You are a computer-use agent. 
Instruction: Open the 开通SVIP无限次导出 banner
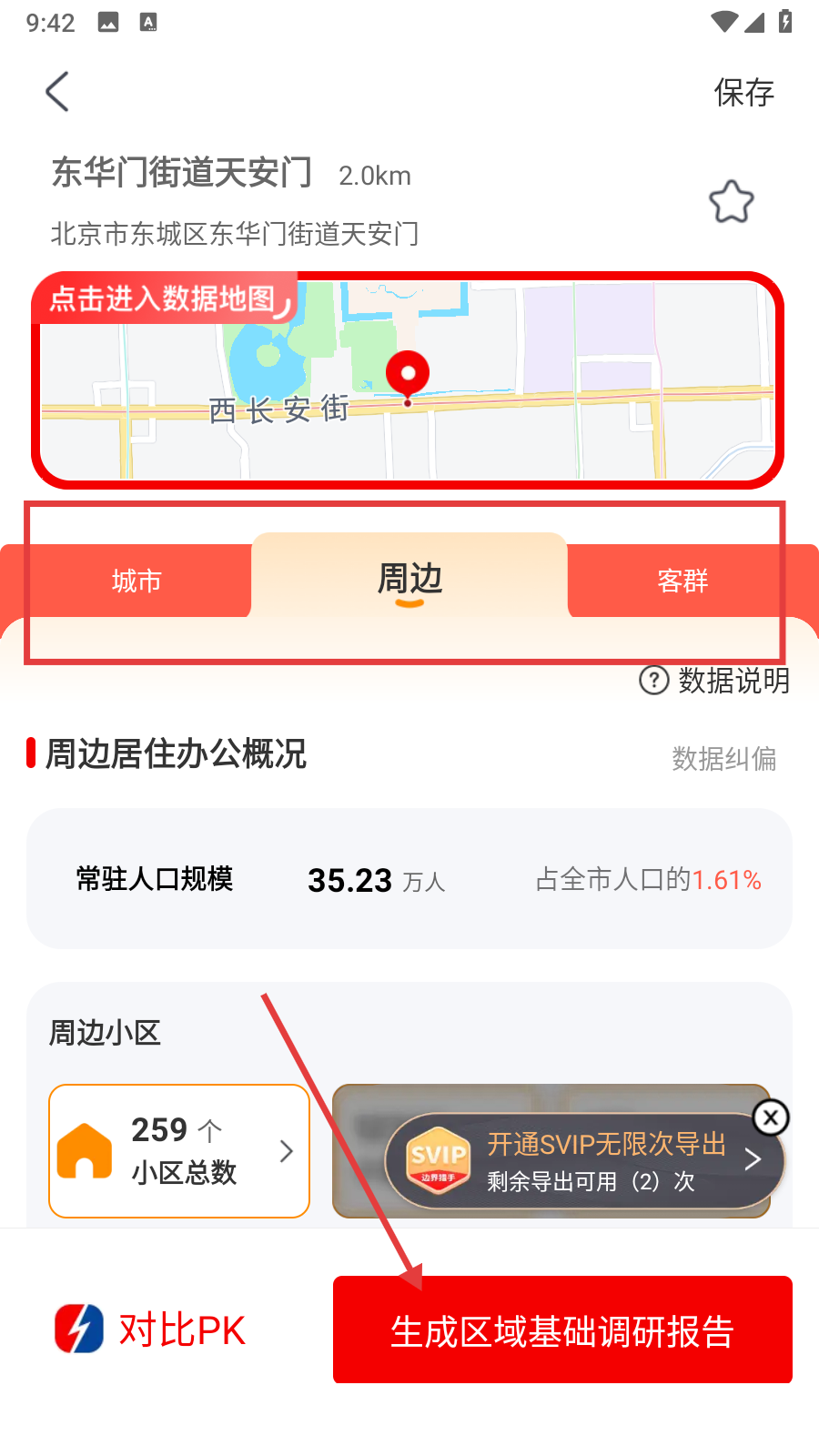582,1161
